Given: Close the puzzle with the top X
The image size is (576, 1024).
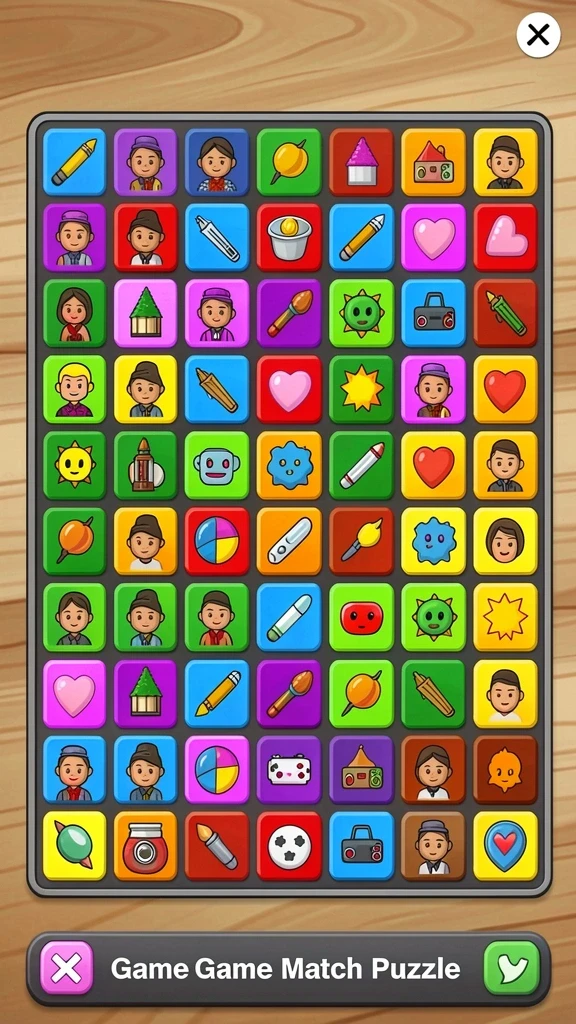Looking at the screenshot, I should point(538,35).
